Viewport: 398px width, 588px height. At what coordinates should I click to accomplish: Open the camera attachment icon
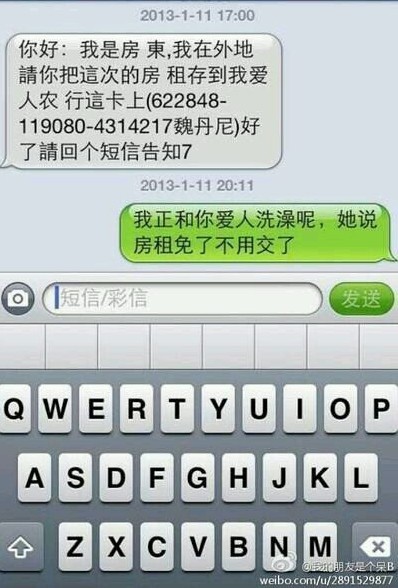click(17, 298)
